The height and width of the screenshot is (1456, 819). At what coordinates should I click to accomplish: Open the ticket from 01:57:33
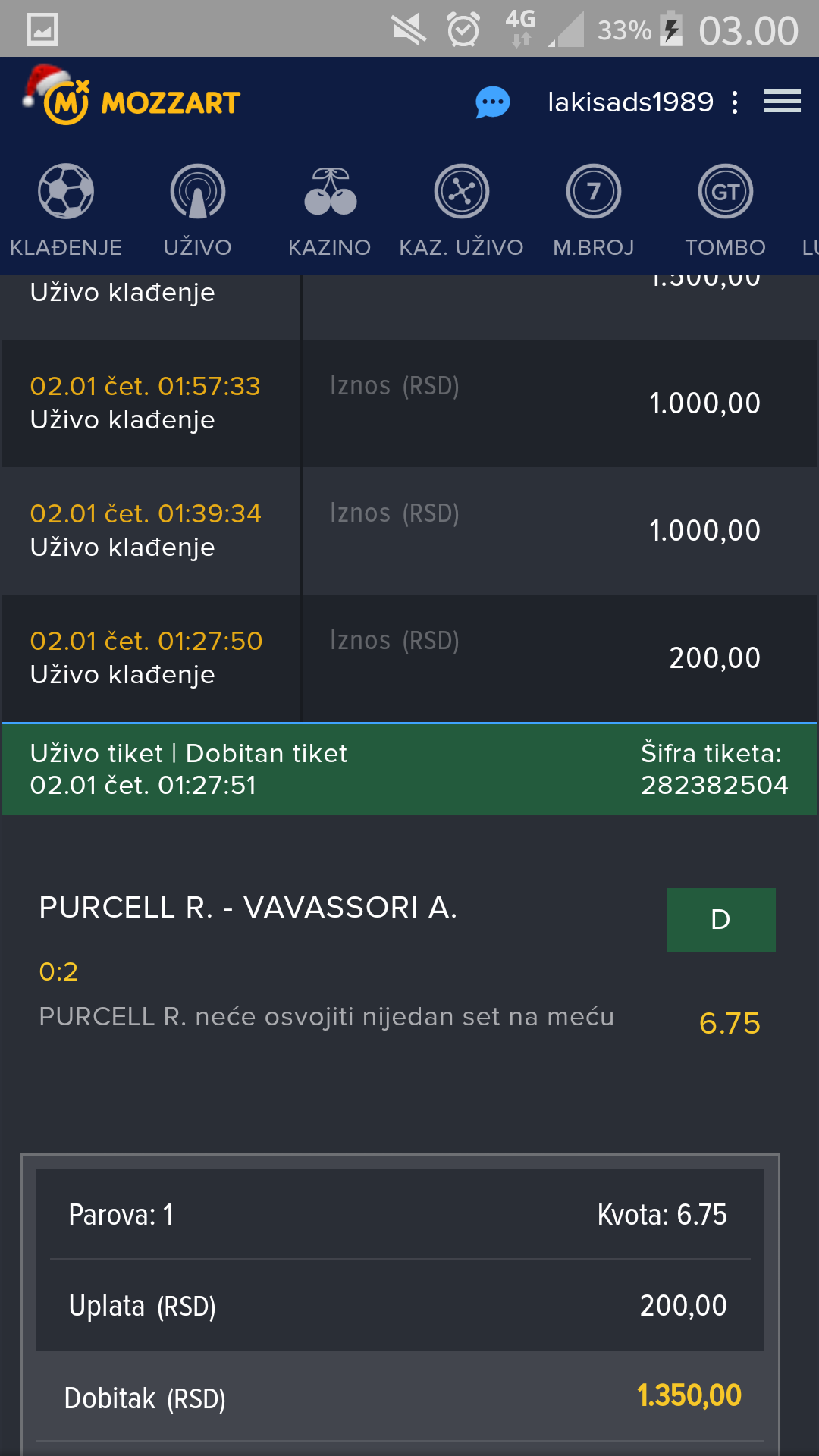click(409, 403)
